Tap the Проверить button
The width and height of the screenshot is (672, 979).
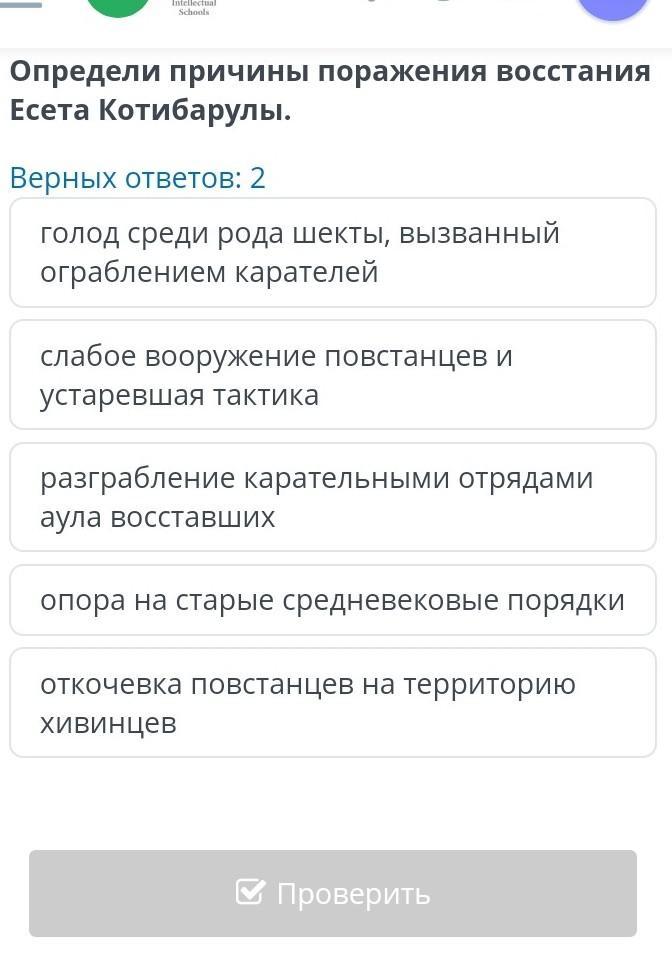pyautogui.click(x=333, y=893)
